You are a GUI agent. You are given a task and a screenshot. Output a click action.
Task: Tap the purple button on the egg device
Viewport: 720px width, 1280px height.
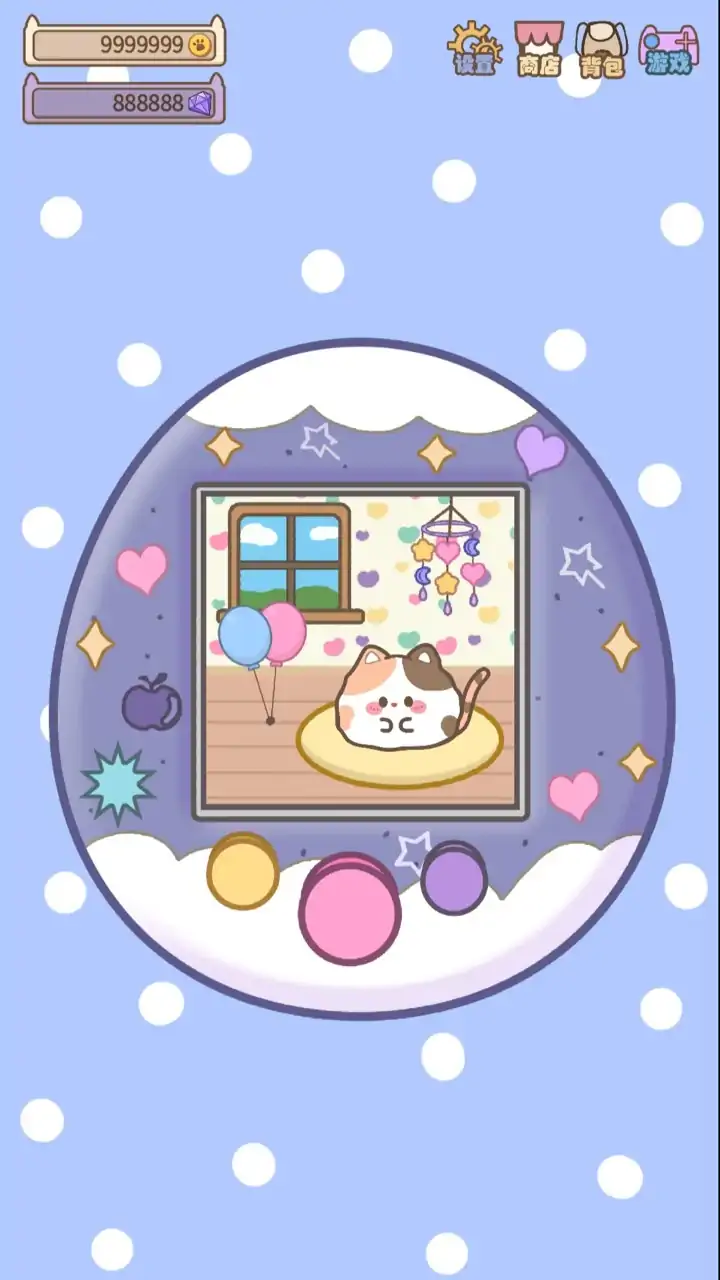point(453,878)
